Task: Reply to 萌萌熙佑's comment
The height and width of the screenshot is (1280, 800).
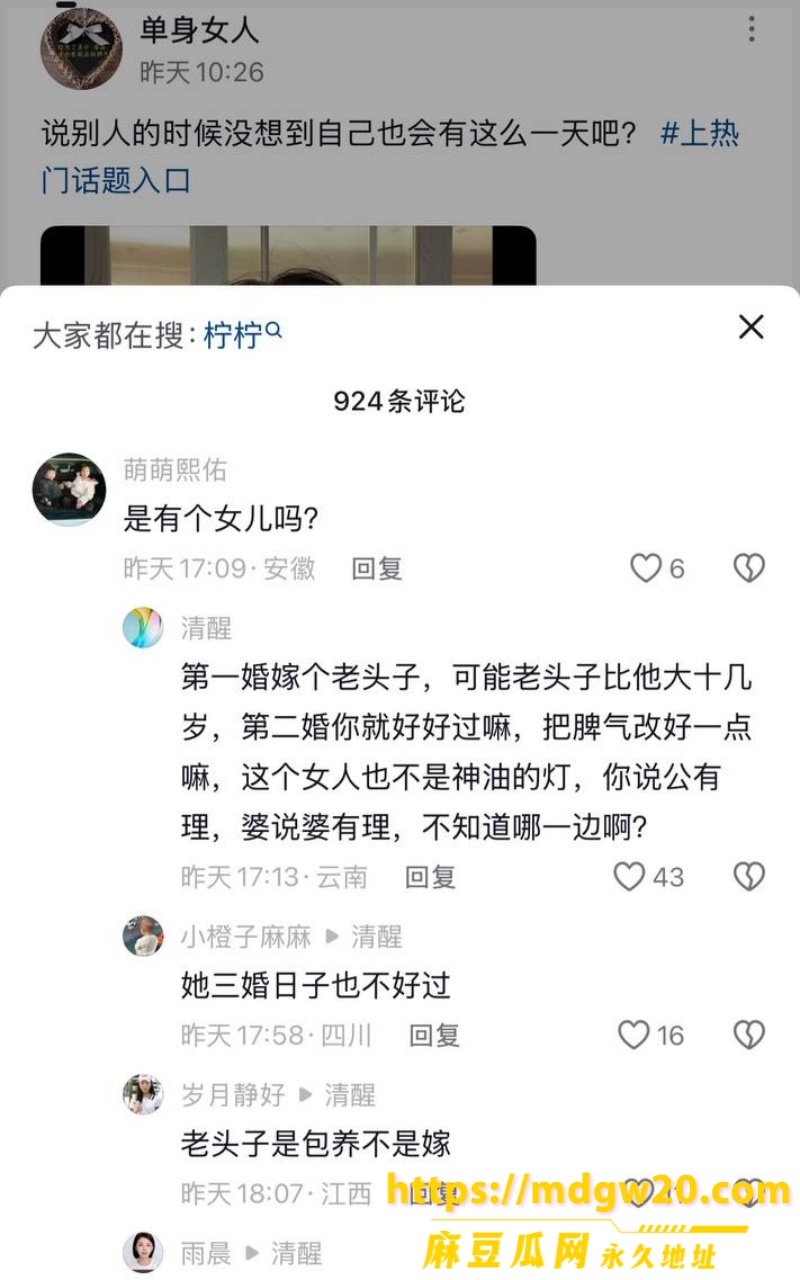Action: pos(377,569)
